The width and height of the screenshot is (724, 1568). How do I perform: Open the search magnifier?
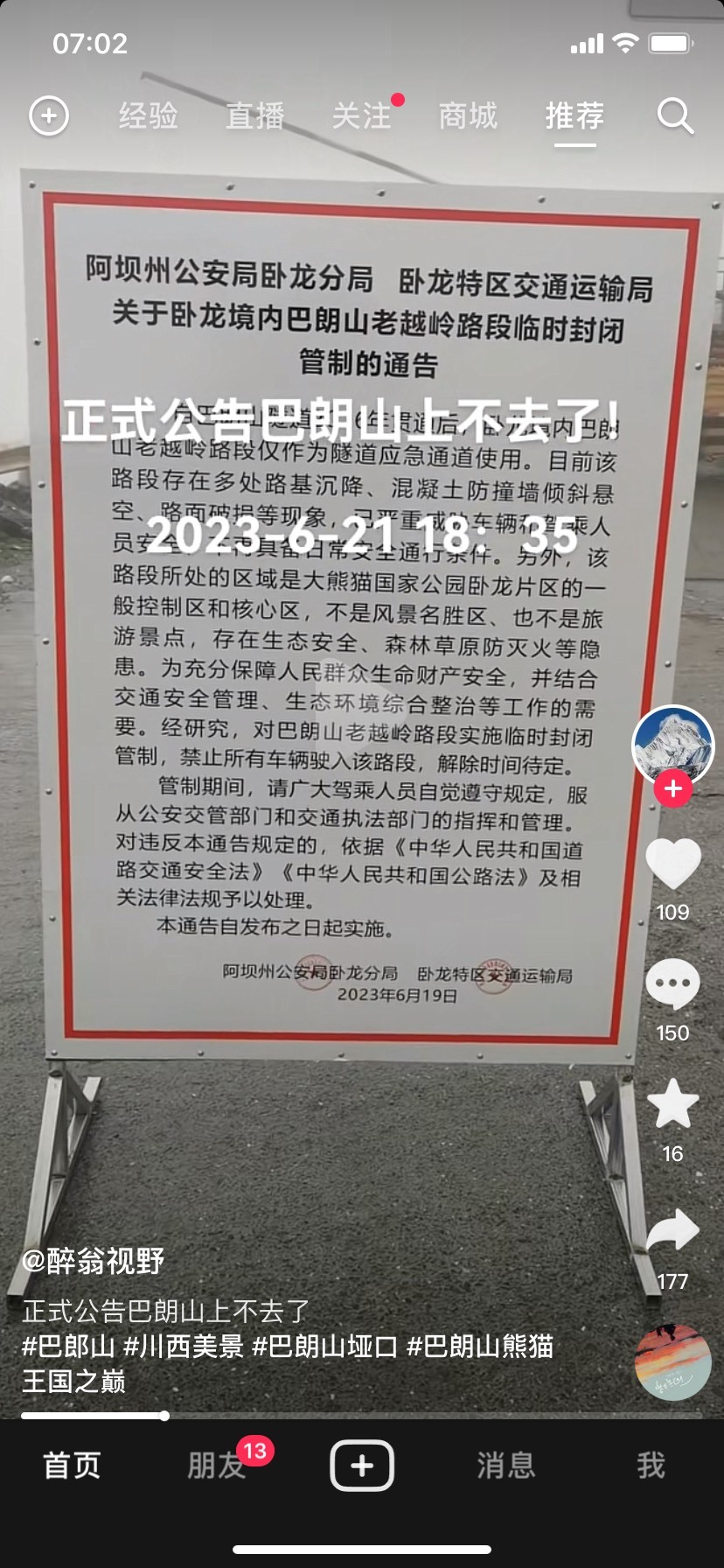(675, 115)
